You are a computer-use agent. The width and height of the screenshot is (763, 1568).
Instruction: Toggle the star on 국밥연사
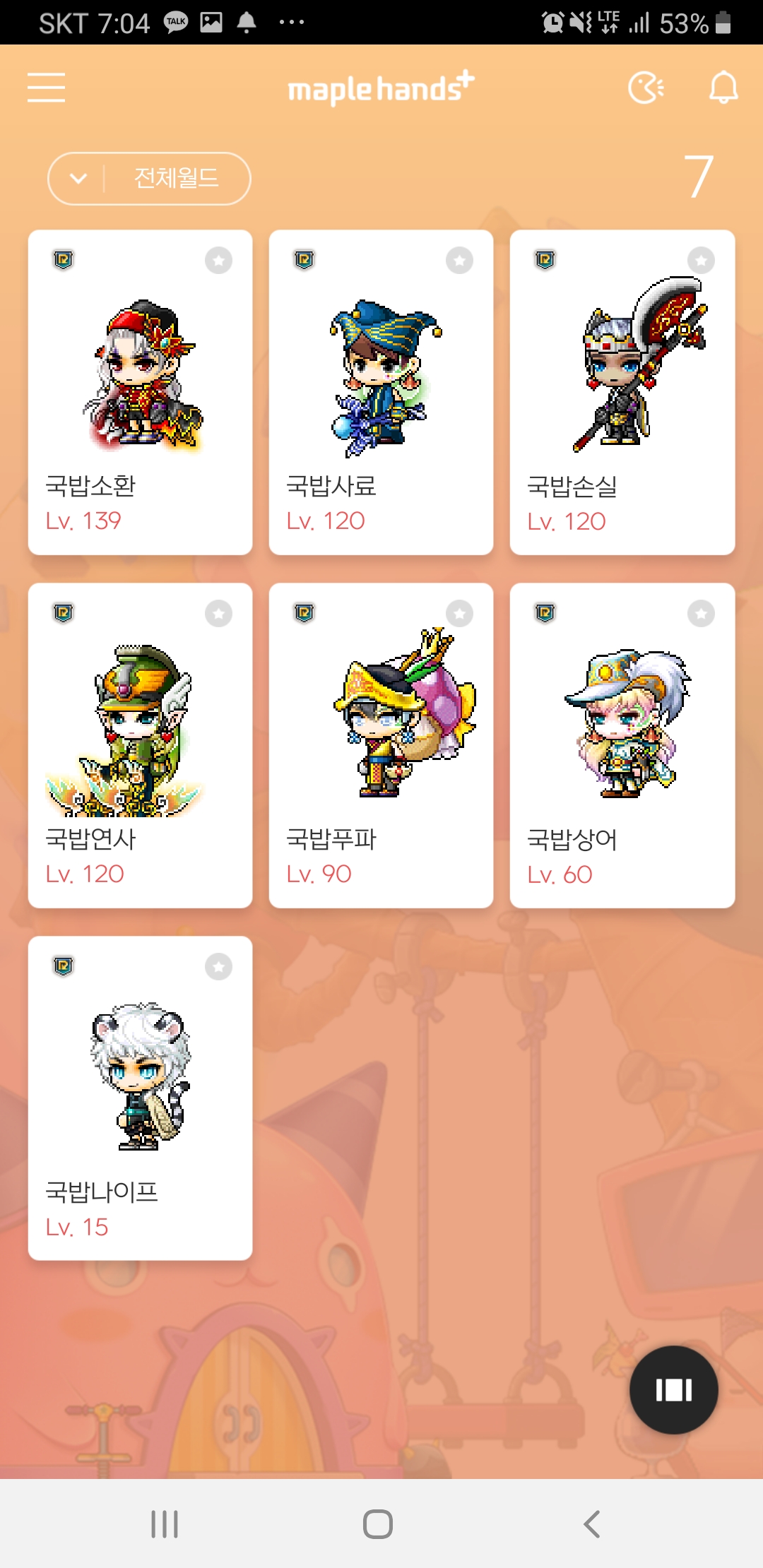pos(219,614)
